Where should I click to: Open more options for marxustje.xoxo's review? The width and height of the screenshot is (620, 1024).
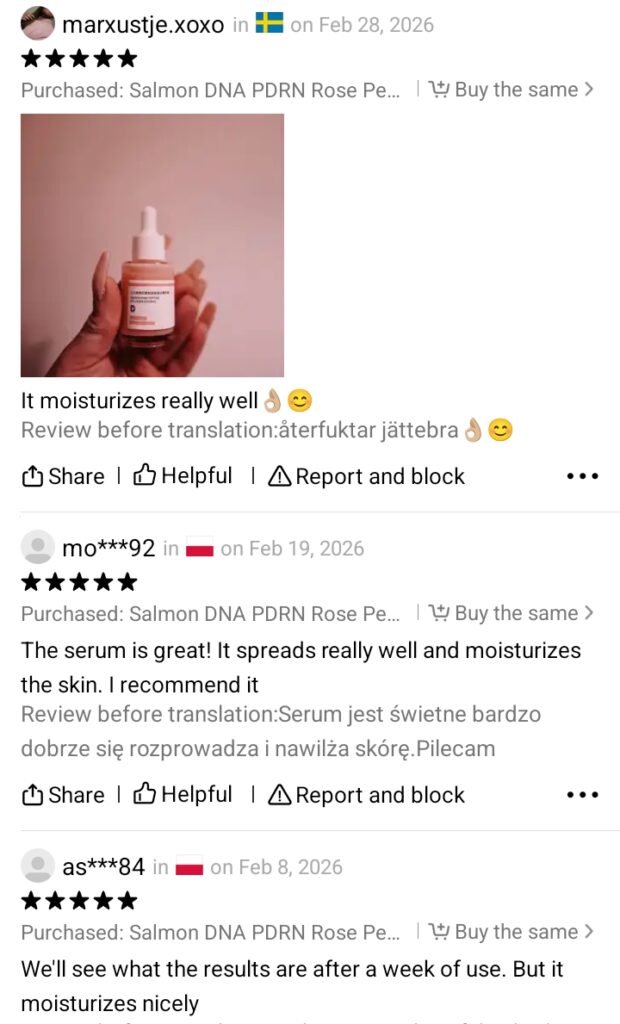click(582, 477)
